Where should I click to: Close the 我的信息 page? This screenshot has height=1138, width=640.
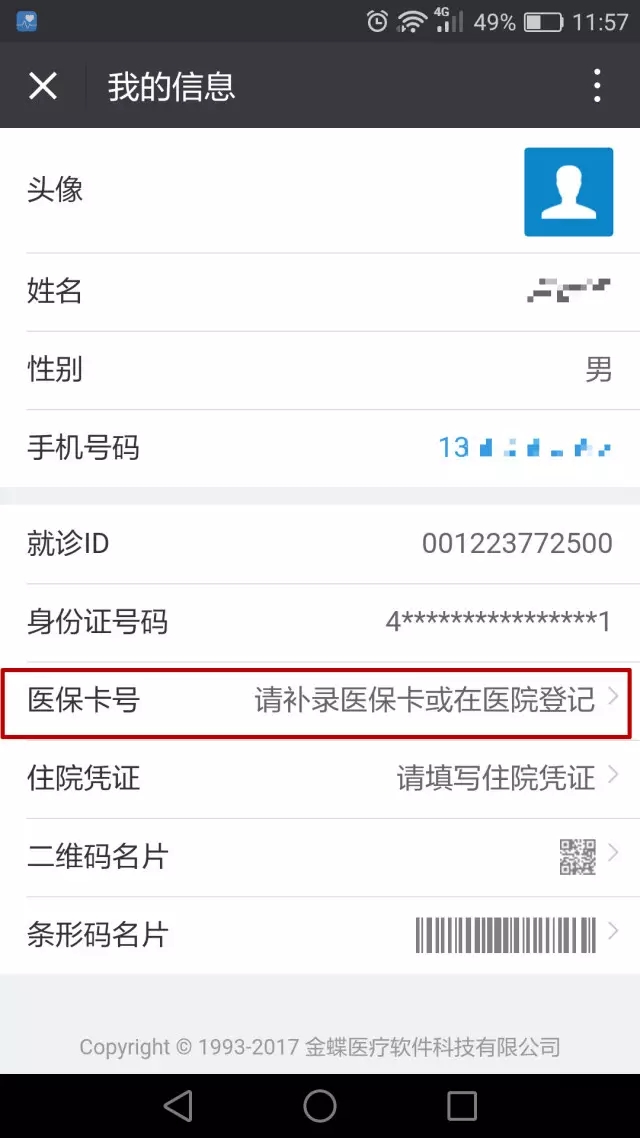[42, 86]
